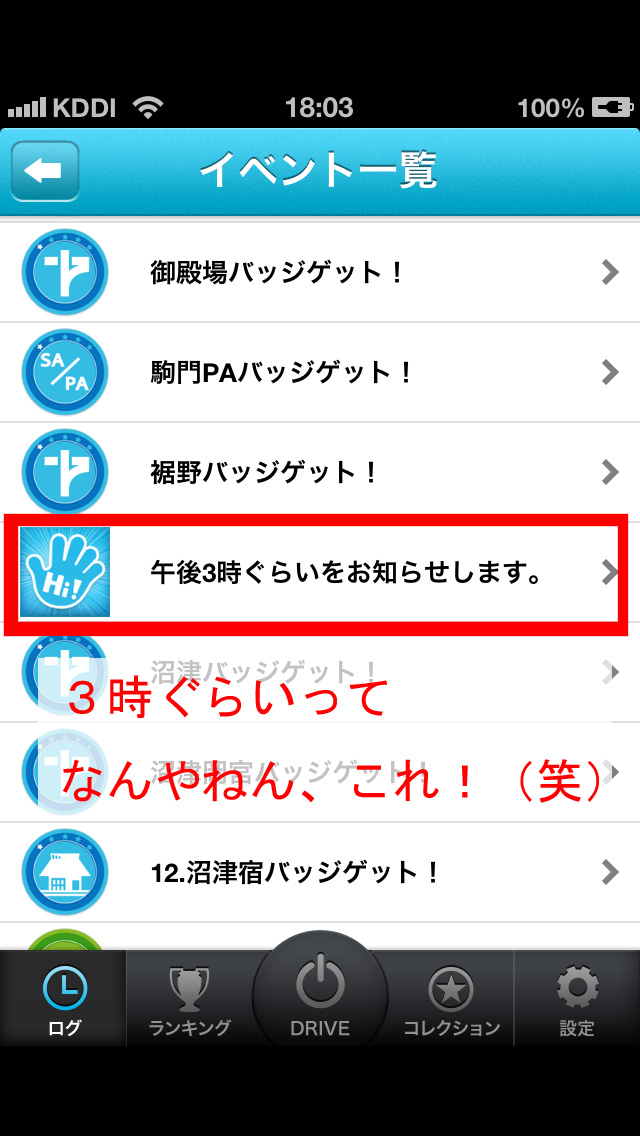Open 御殿場バッジゲット！ event
Viewport: 640px width, 1136px height.
(320, 272)
